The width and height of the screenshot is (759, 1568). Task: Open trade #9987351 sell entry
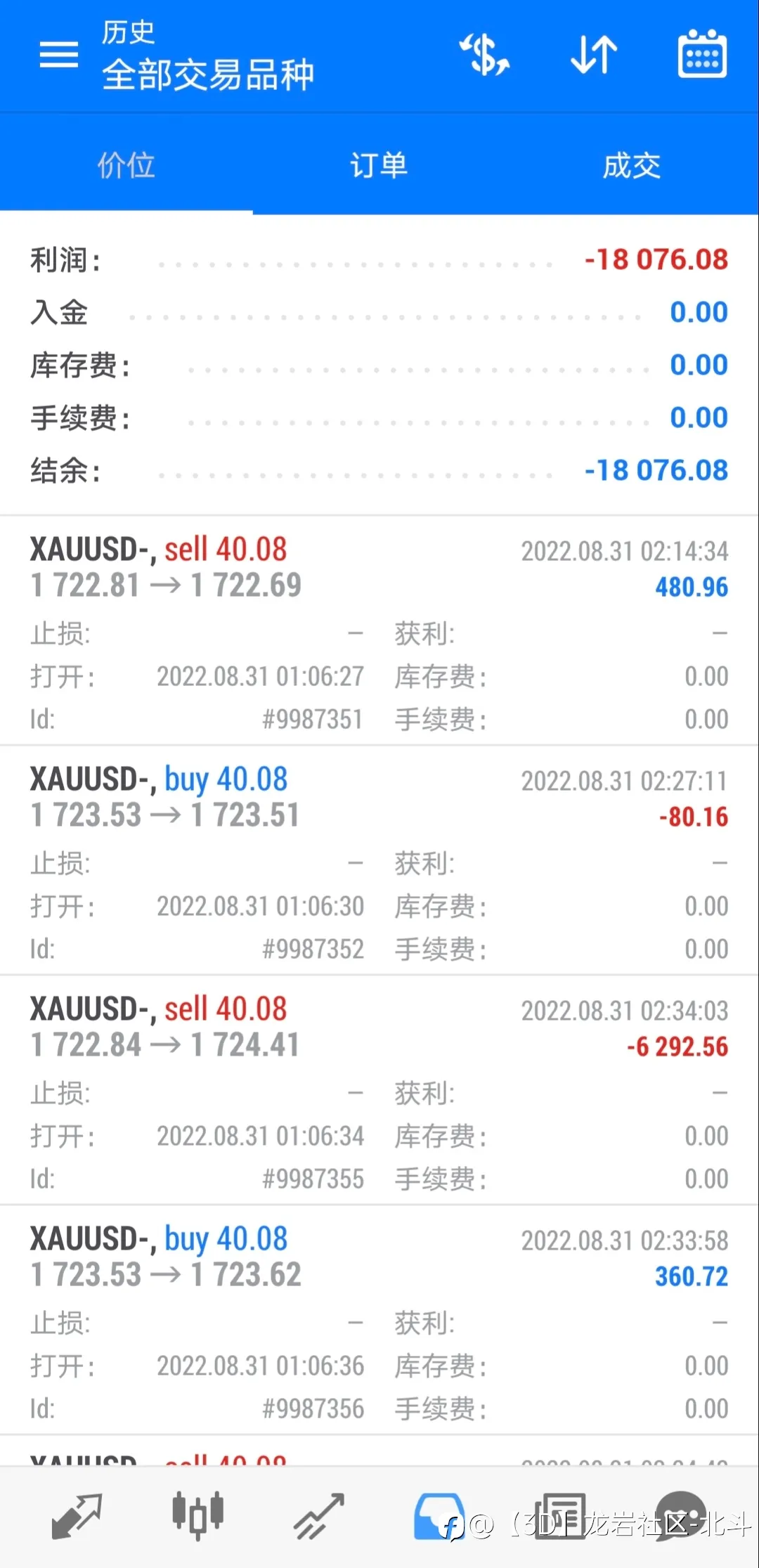click(x=379, y=630)
